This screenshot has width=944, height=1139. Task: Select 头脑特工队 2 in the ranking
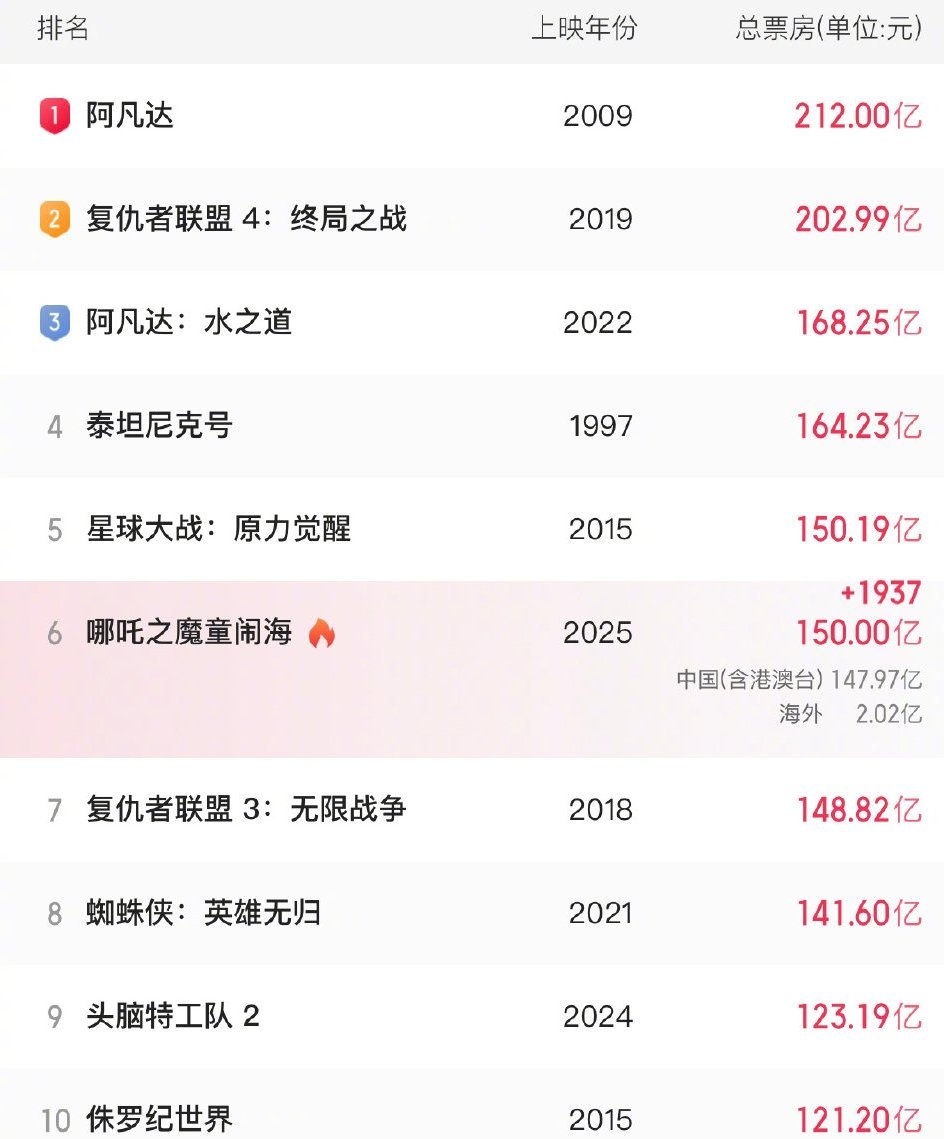pos(173,1017)
